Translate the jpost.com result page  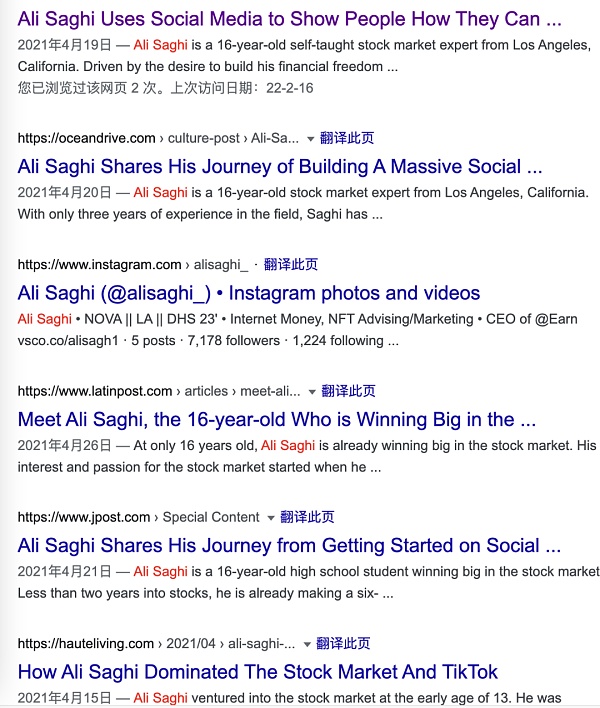(x=307, y=517)
